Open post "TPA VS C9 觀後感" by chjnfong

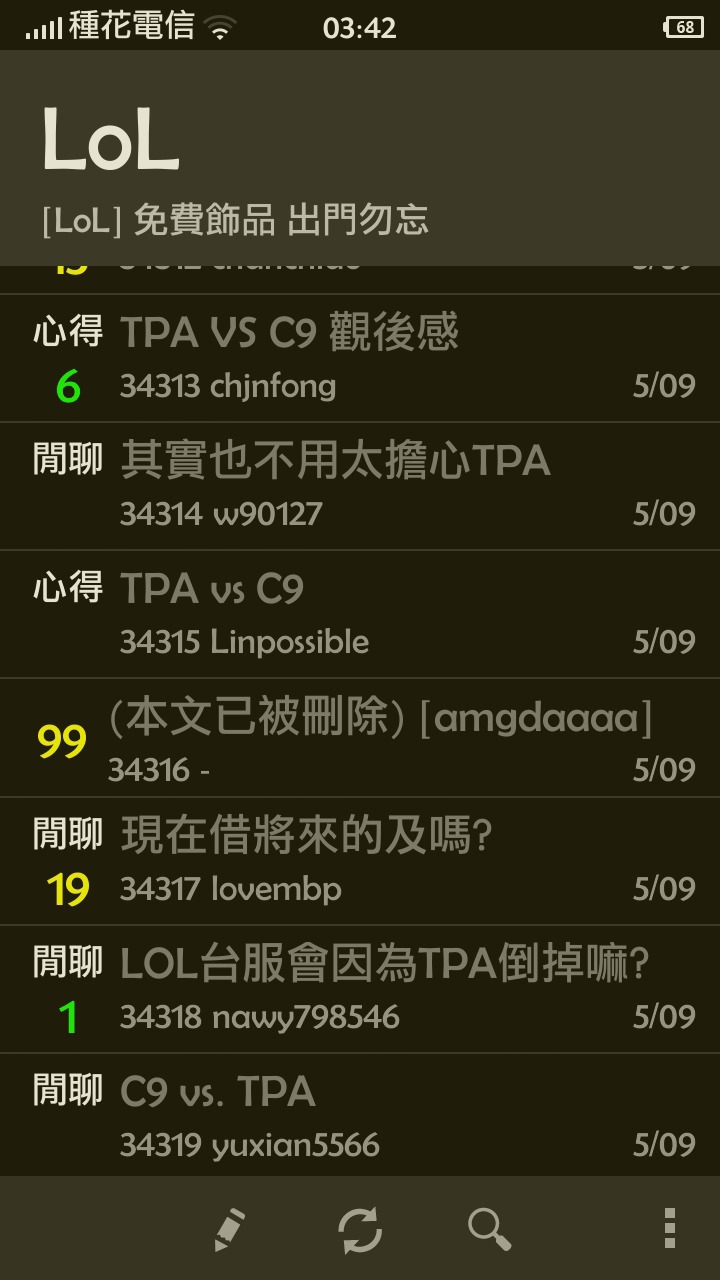click(x=360, y=358)
